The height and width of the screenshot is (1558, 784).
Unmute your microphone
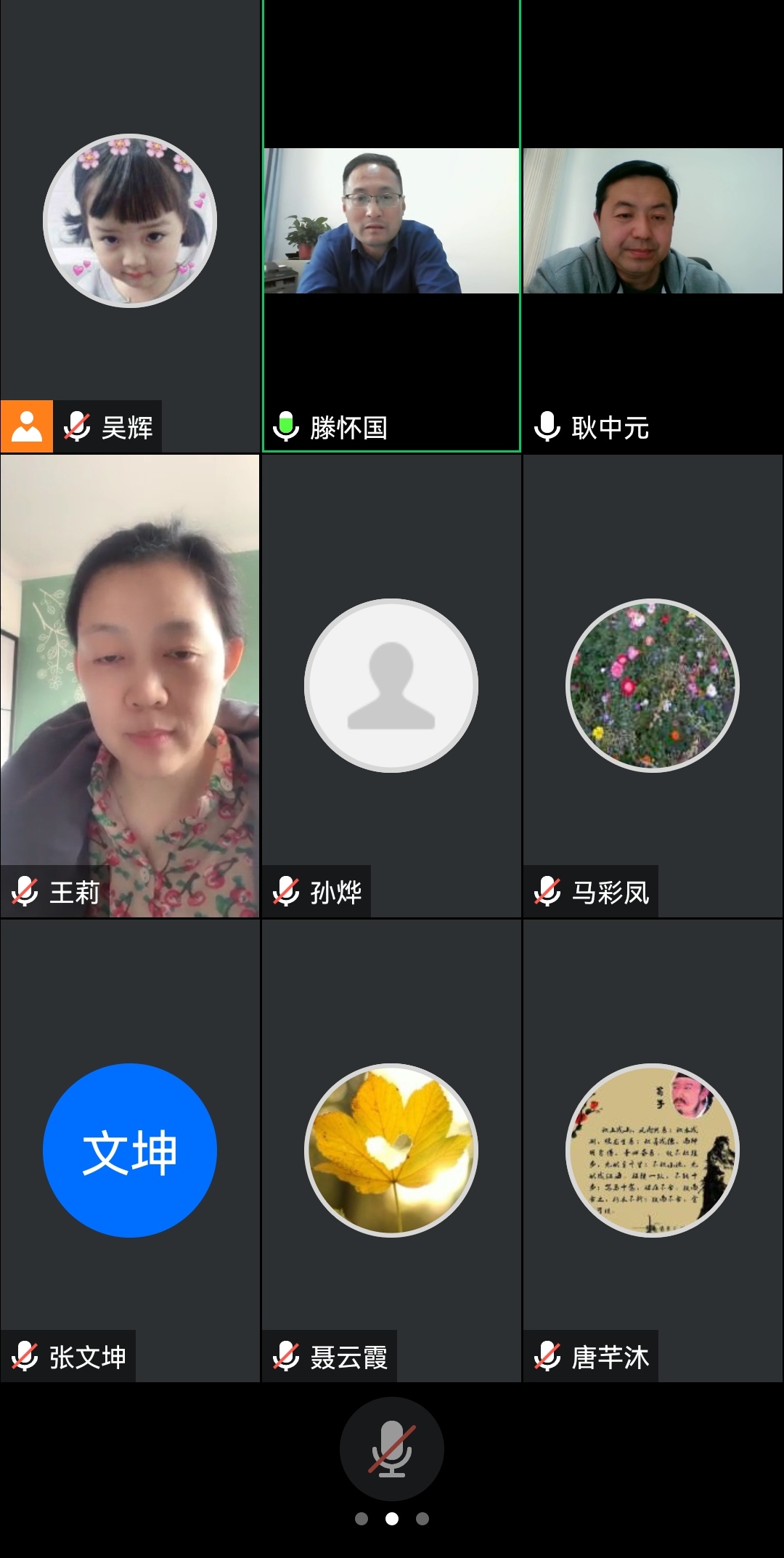[391, 1449]
